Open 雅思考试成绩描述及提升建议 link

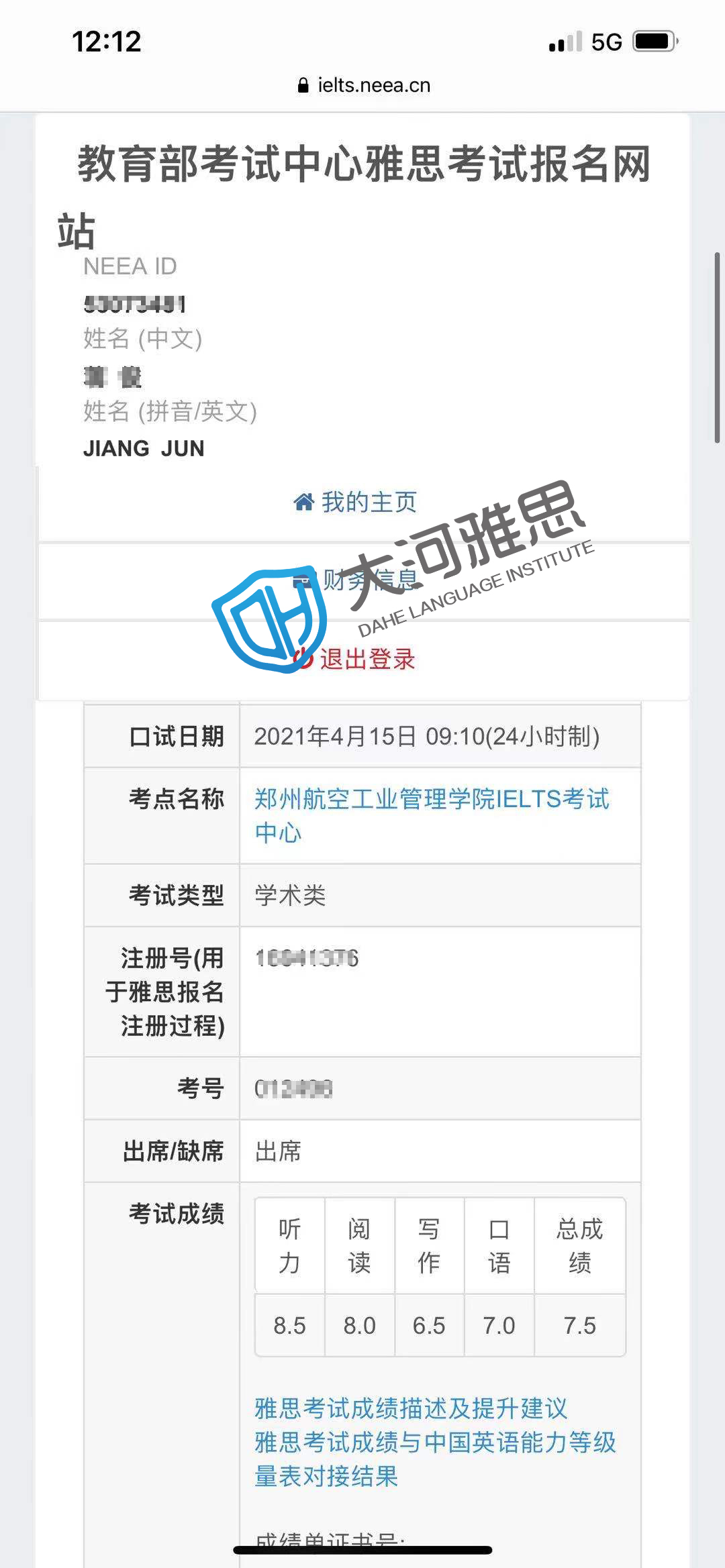click(x=411, y=1408)
